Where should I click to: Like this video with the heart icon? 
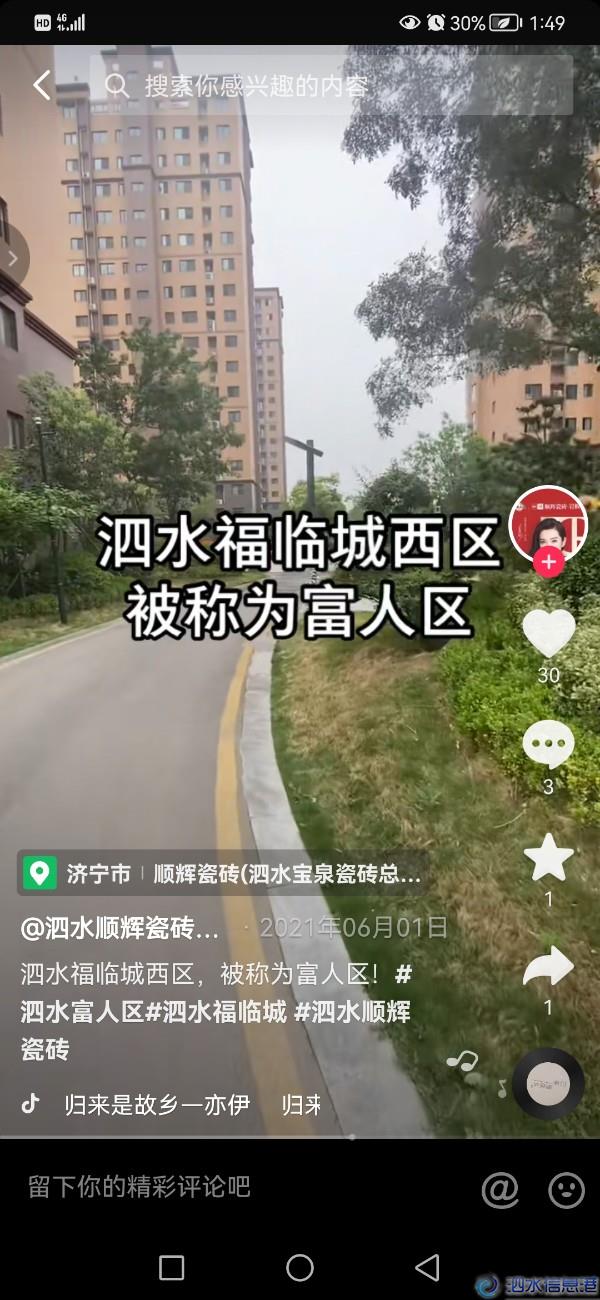[548, 633]
